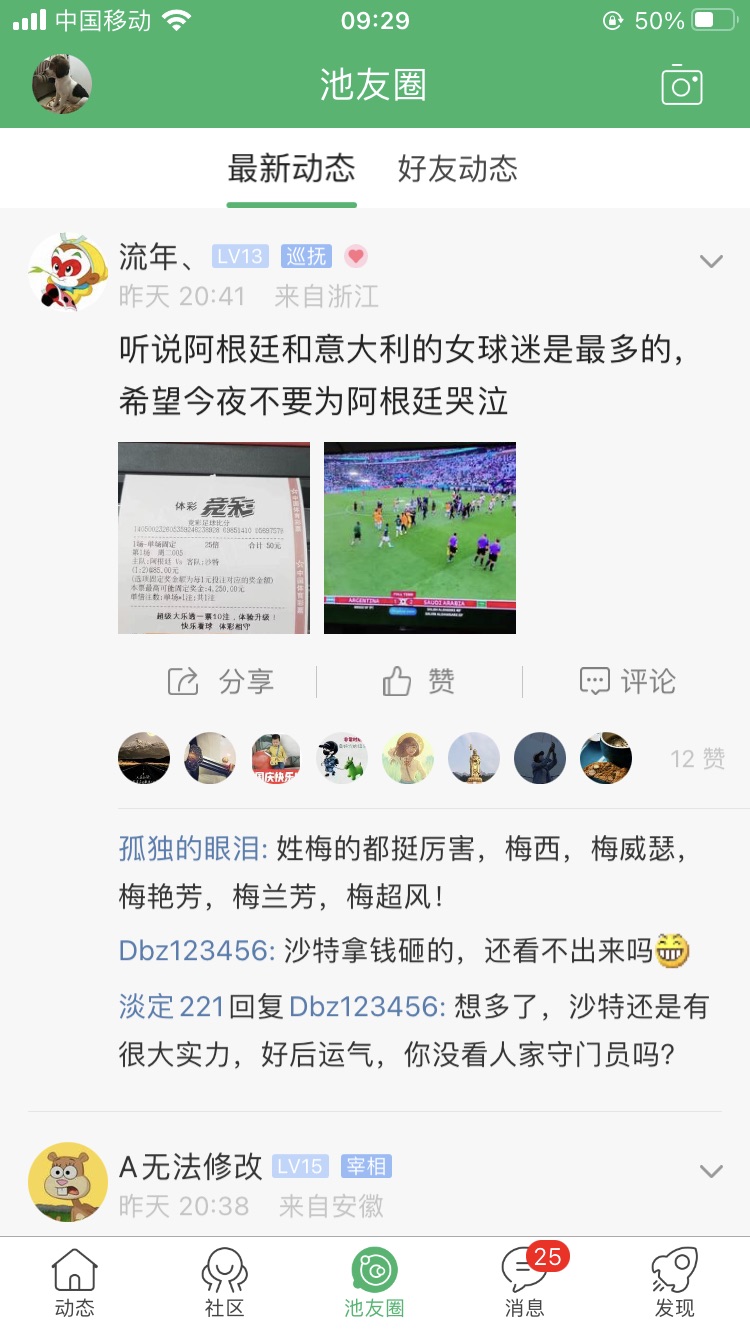The width and height of the screenshot is (750, 1334).
Task: Select 池友圈 tab in bottom bar
Action: click(x=374, y=1283)
